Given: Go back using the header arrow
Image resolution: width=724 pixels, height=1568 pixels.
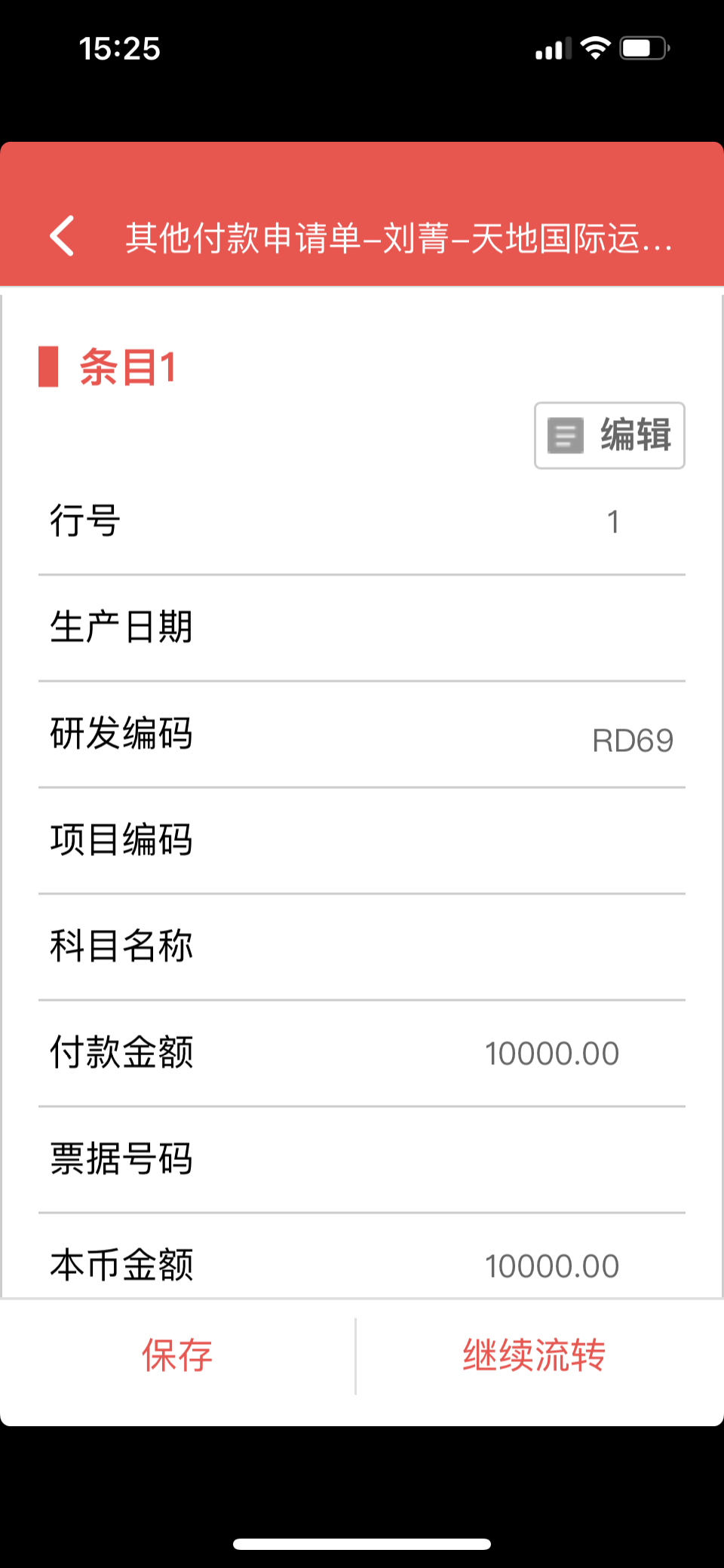Looking at the screenshot, I should point(63,236).
